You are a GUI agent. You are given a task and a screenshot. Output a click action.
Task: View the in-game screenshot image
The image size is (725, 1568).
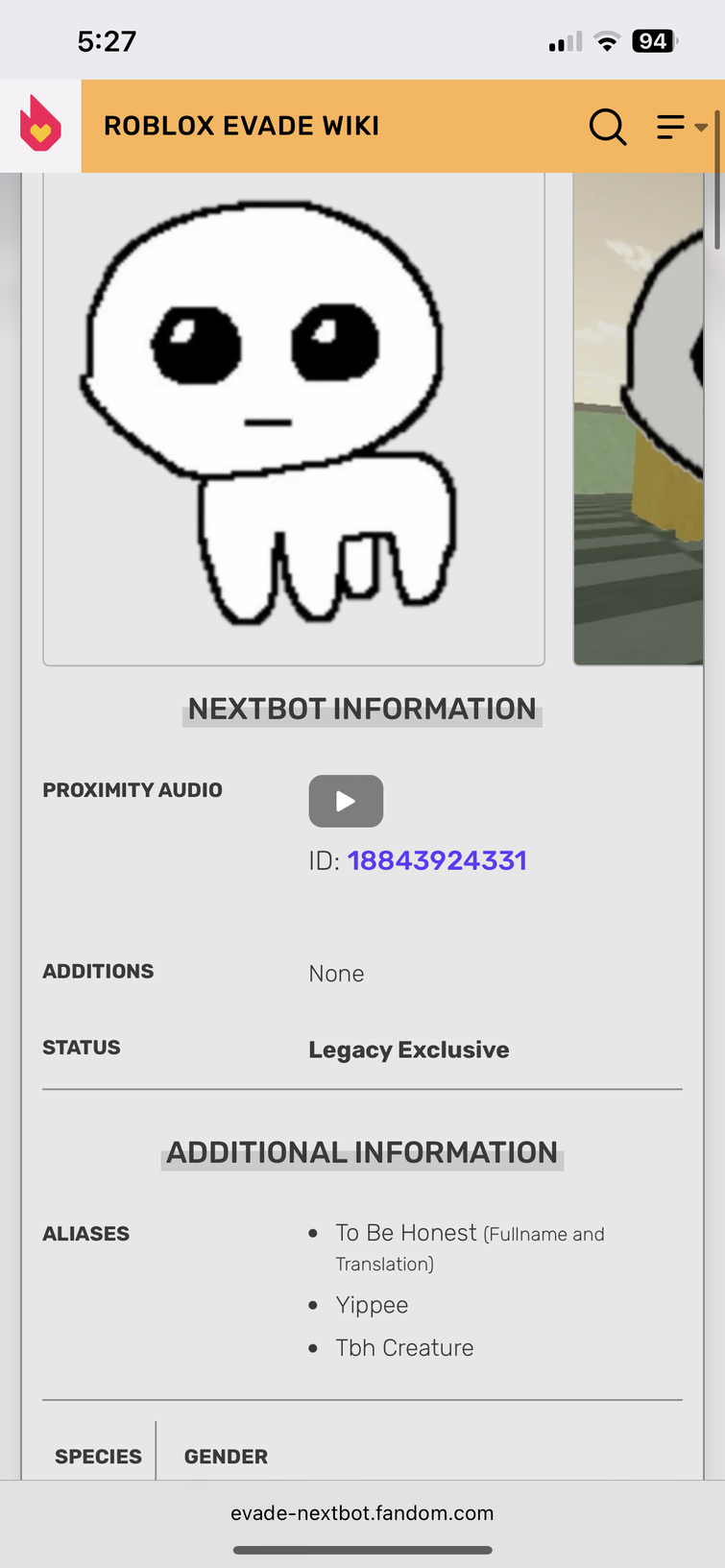coord(639,418)
